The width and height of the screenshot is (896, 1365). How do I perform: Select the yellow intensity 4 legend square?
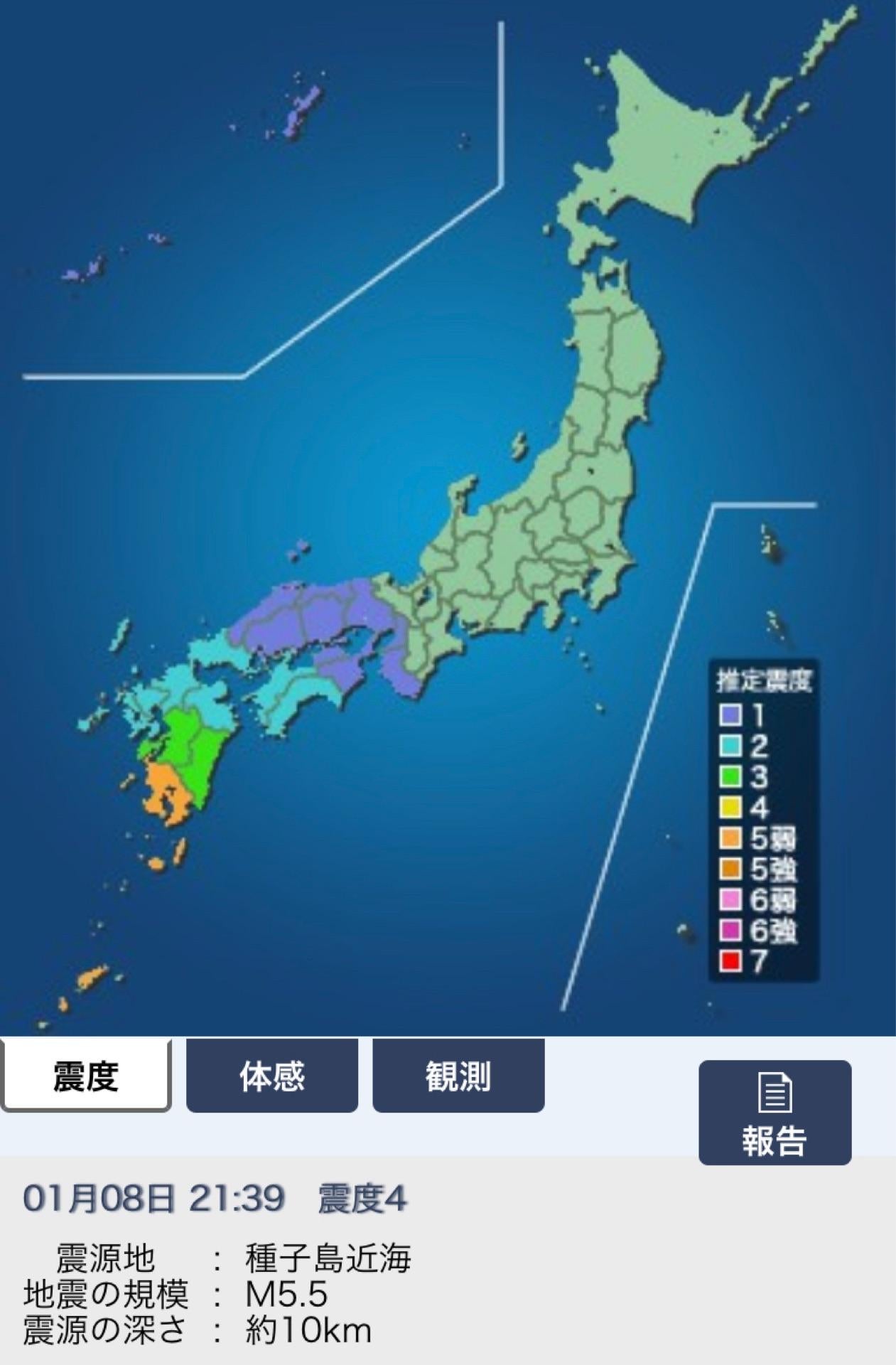(x=730, y=807)
